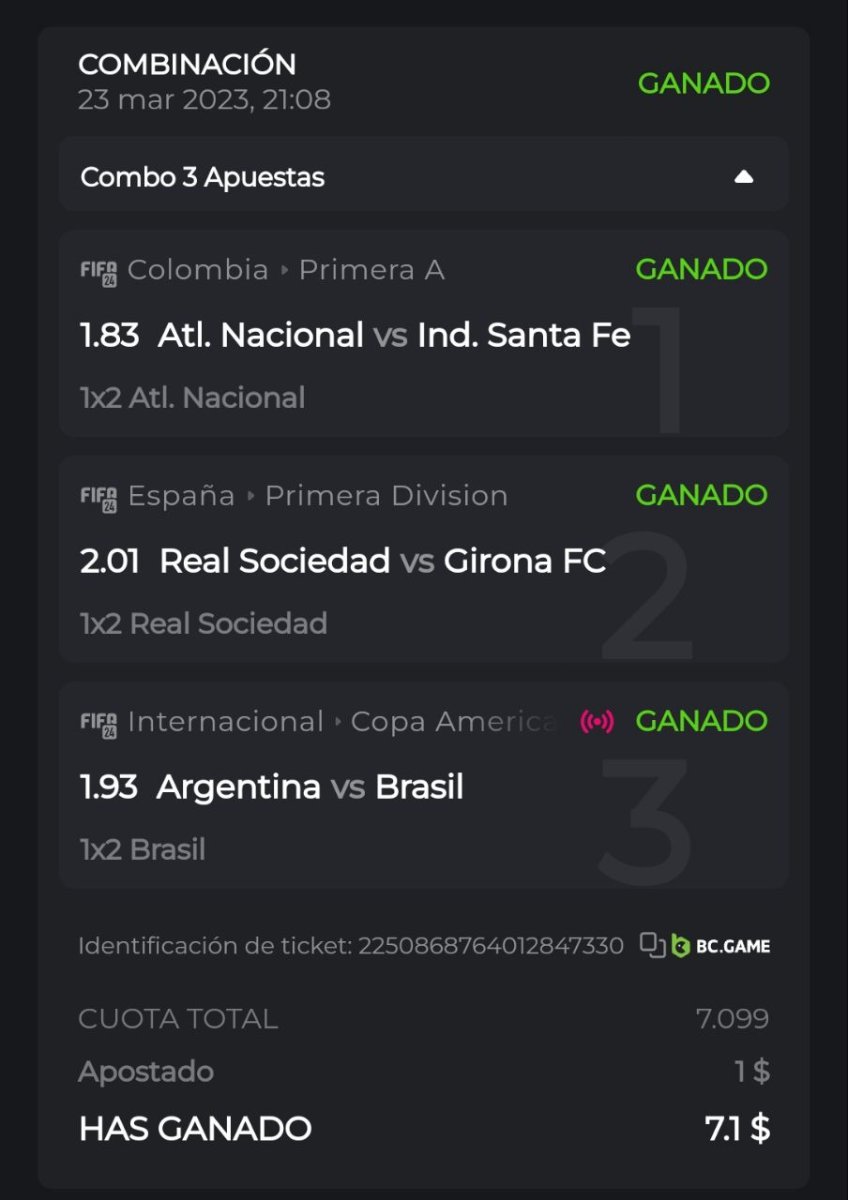Collapse the Combo 3 Apuestas section
The height and width of the screenshot is (1200, 848).
click(743, 177)
